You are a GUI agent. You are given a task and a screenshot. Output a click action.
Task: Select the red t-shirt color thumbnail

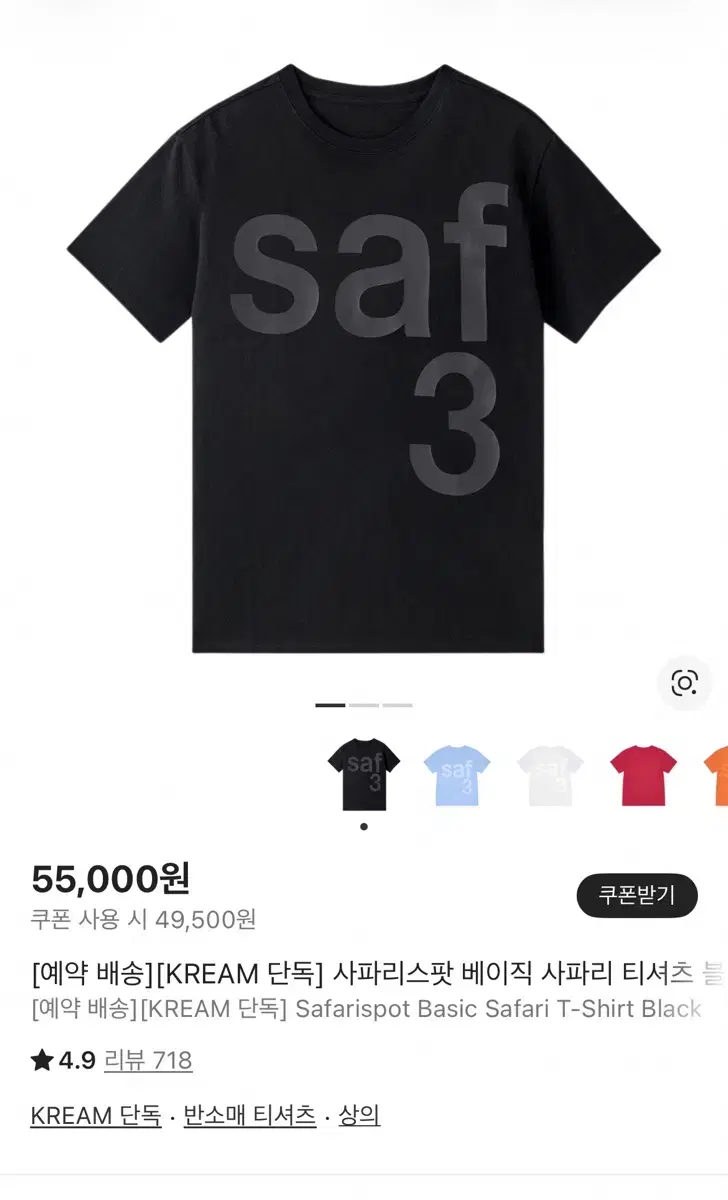643,775
